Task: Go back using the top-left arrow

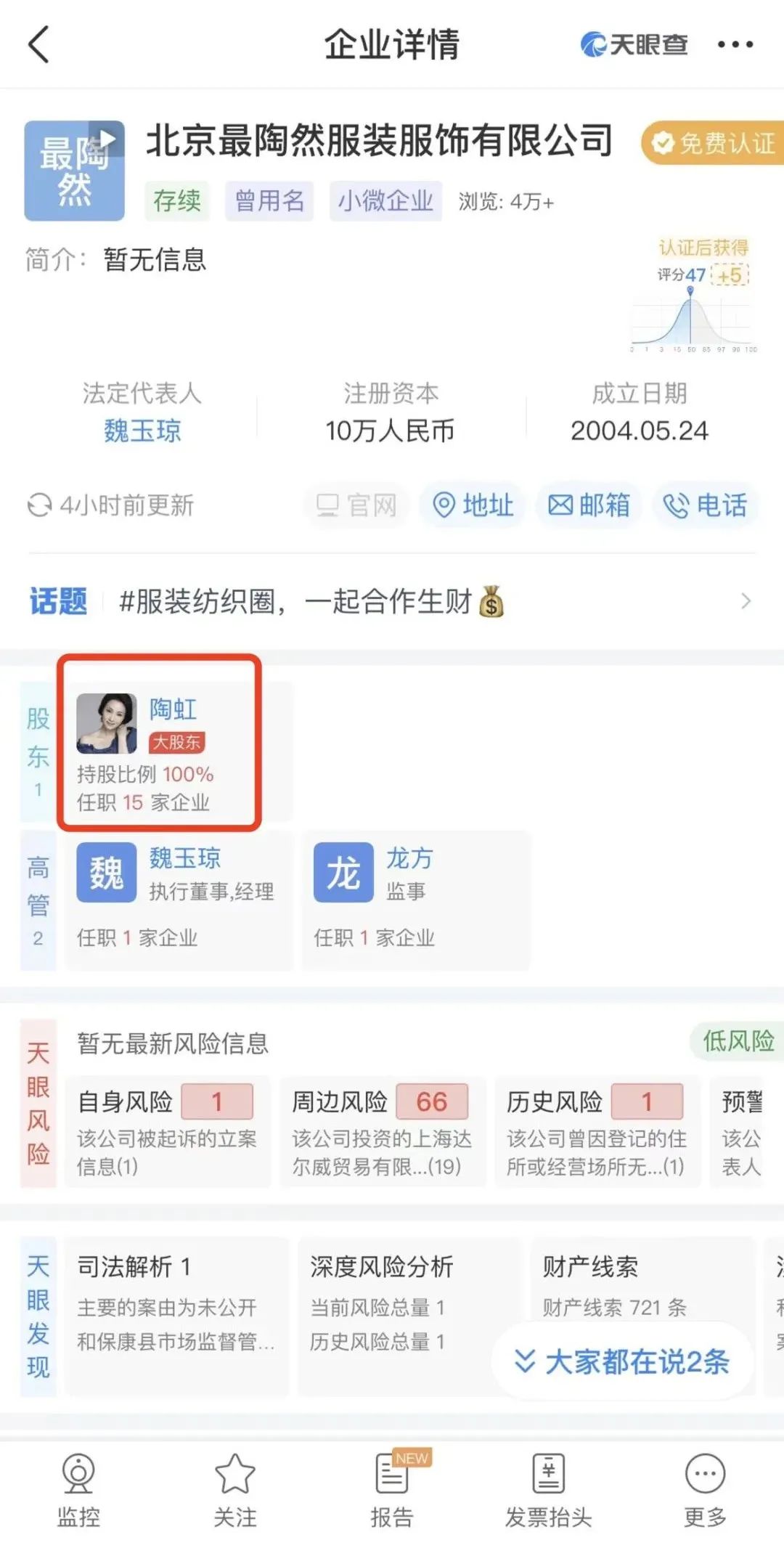Action: (x=38, y=45)
